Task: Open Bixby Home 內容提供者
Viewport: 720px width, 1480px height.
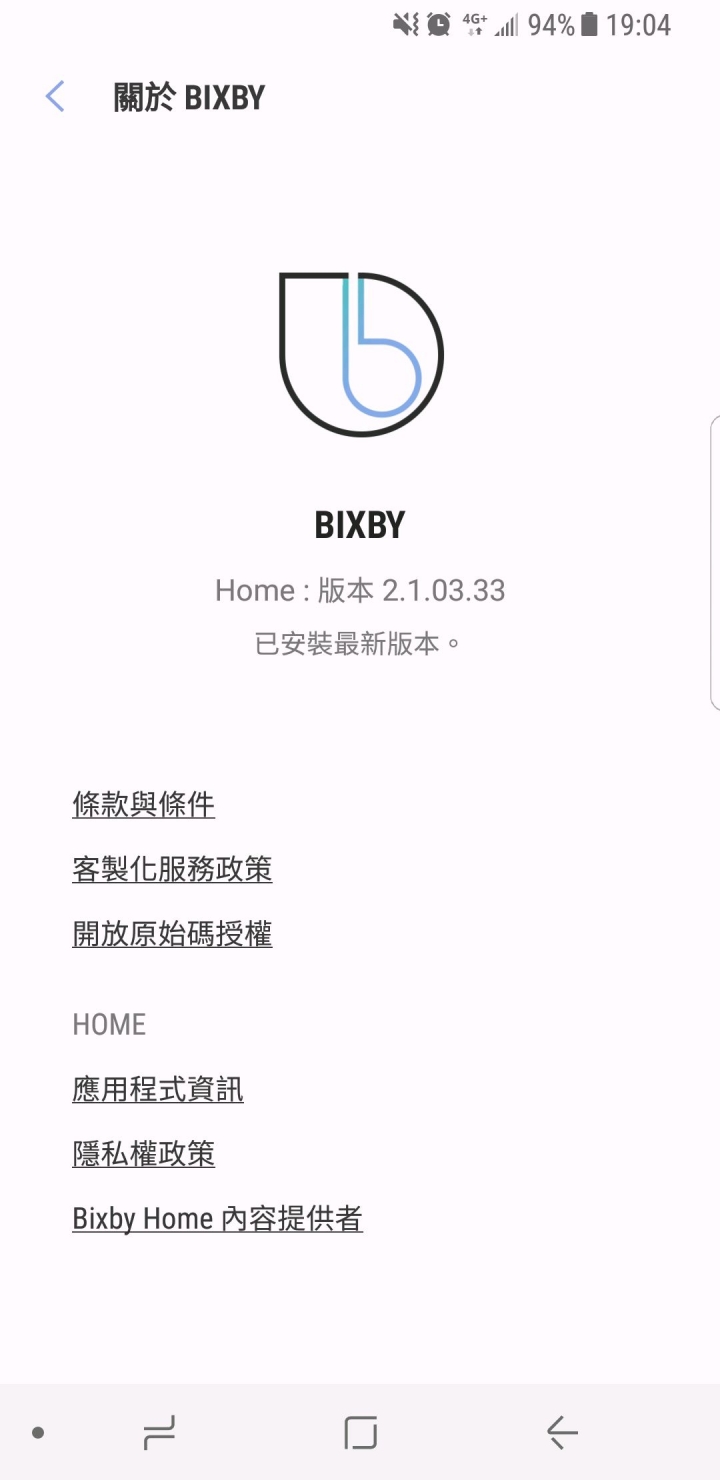Action: tap(217, 1219)
